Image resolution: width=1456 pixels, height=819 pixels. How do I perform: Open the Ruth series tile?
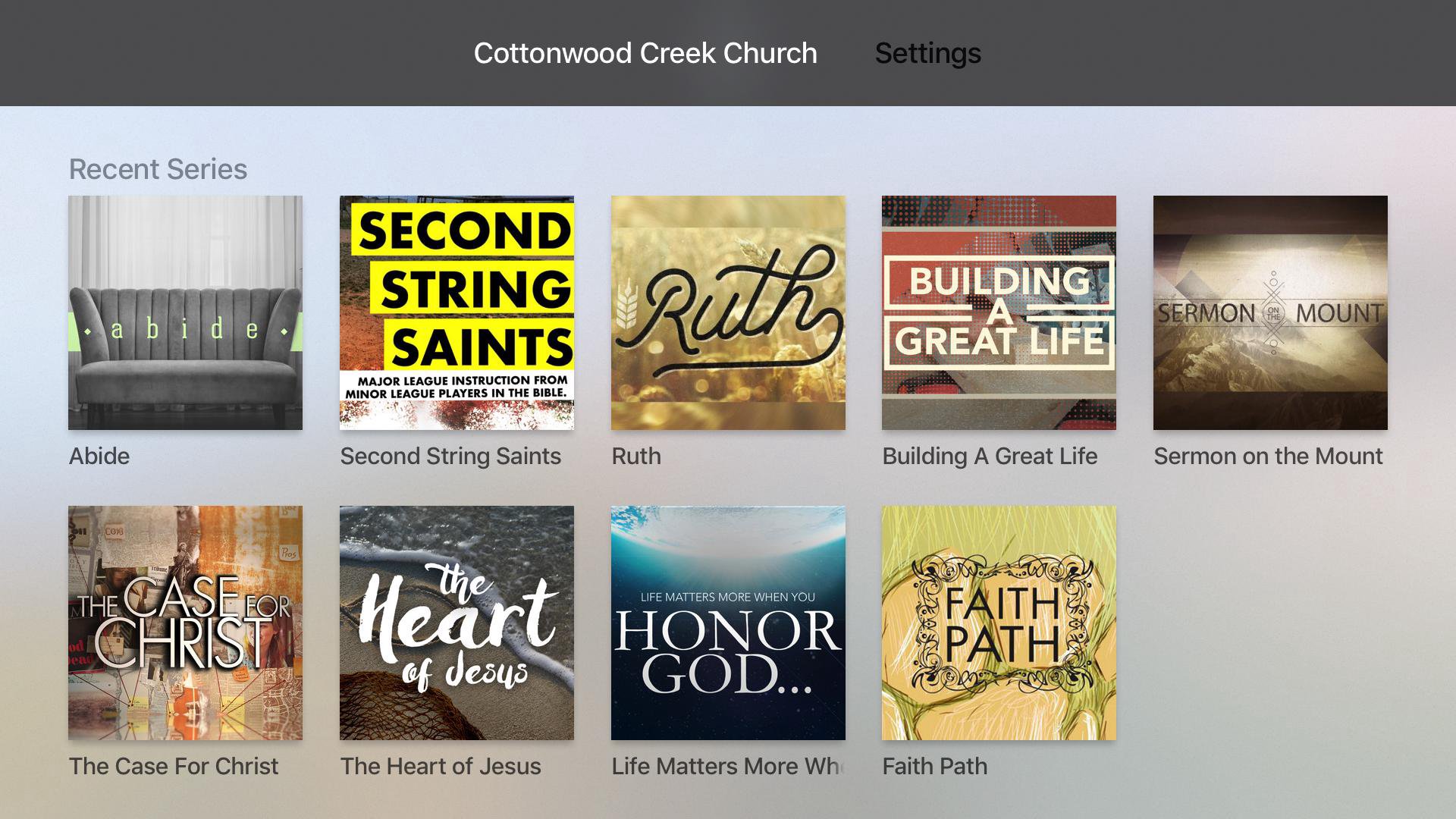728,312
